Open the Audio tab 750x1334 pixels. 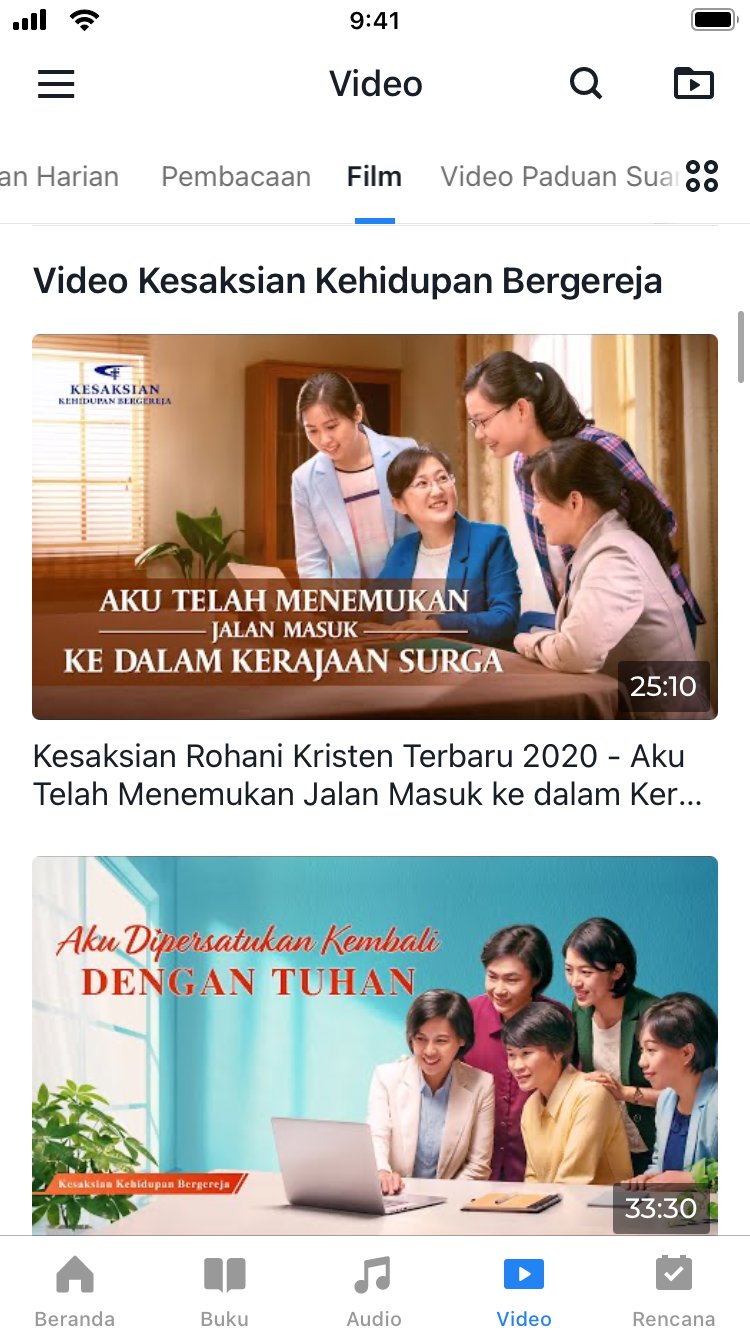point(374,1290)
